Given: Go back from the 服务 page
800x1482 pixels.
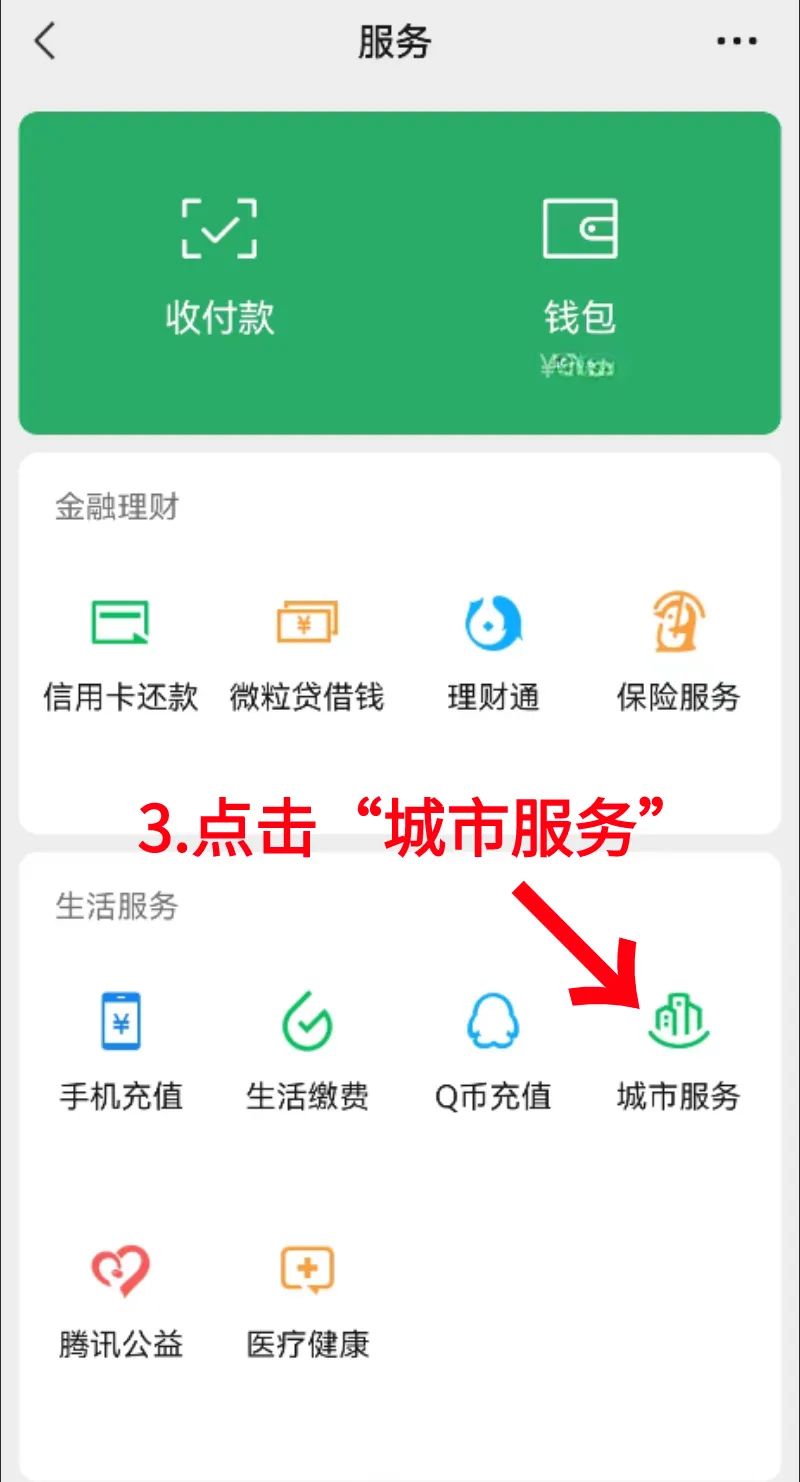Looking at the screenshot, I should 45,42.
